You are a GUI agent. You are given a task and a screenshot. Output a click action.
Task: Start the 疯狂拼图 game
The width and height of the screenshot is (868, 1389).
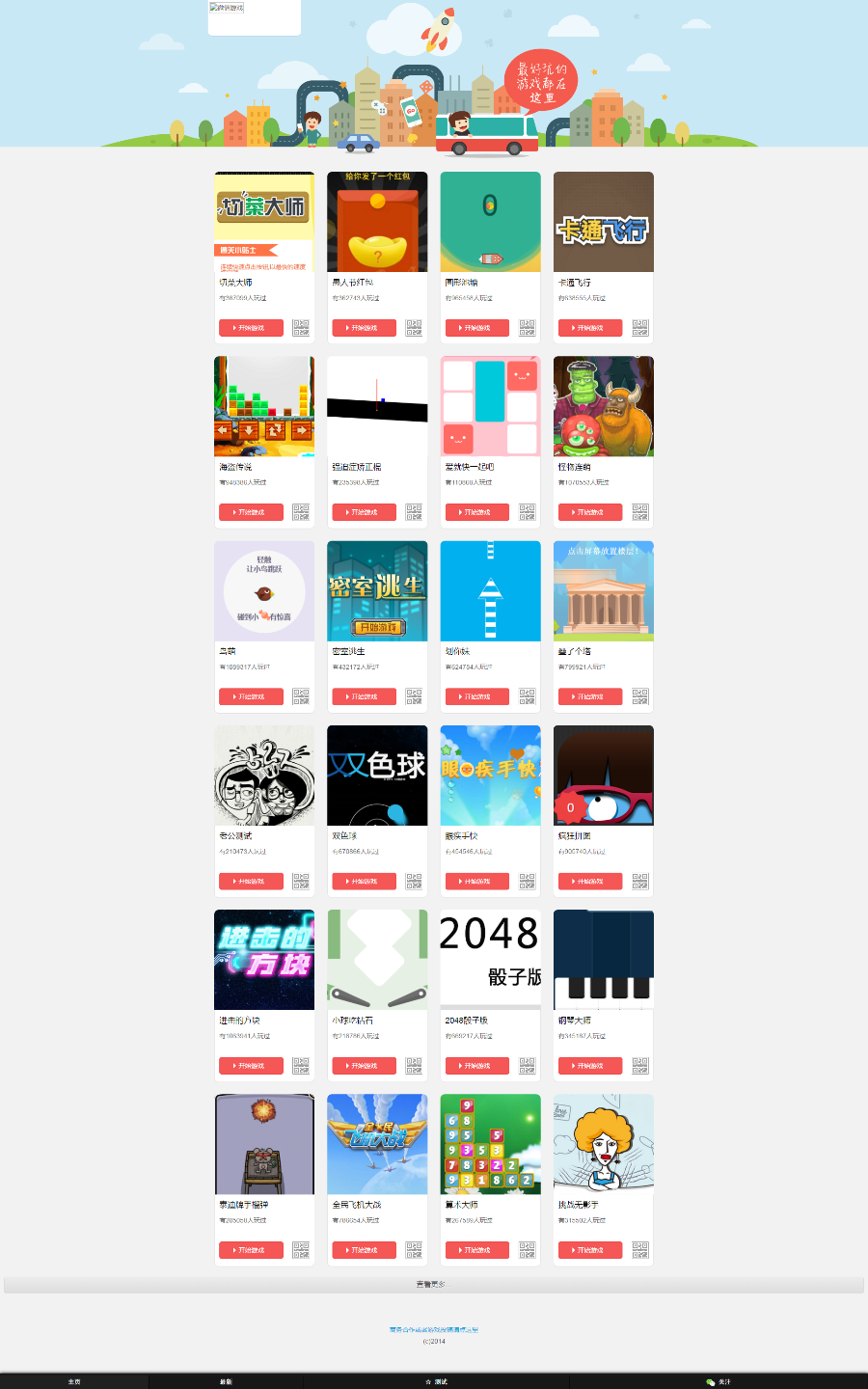[x=589, y=881]
